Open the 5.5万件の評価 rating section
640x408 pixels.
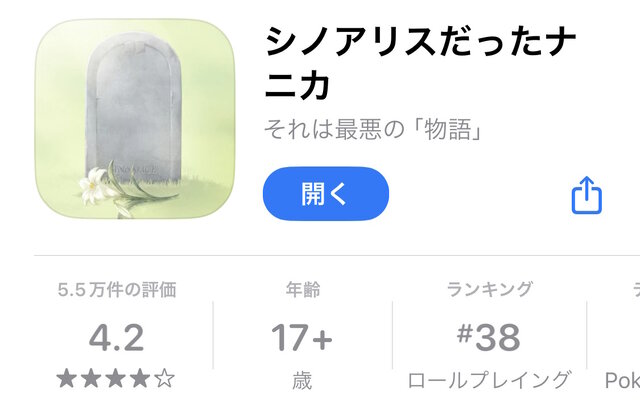(x=116, y=335)
